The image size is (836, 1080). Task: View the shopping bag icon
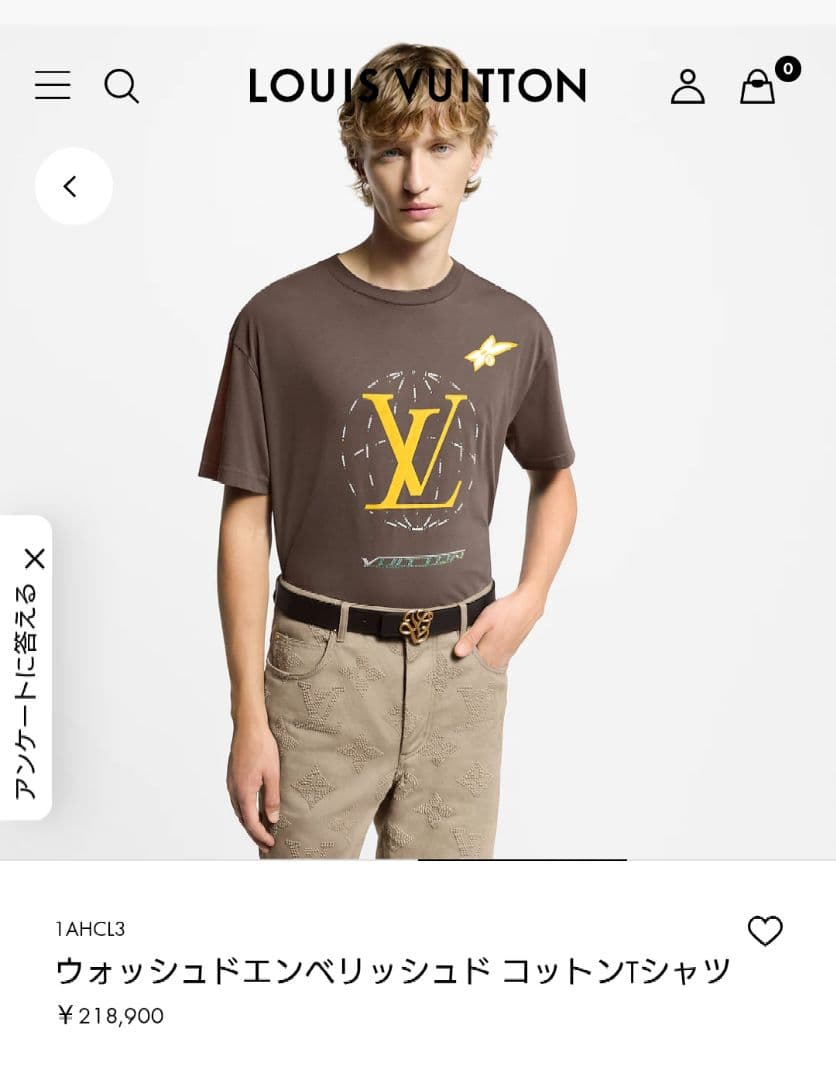click(757, 90)
